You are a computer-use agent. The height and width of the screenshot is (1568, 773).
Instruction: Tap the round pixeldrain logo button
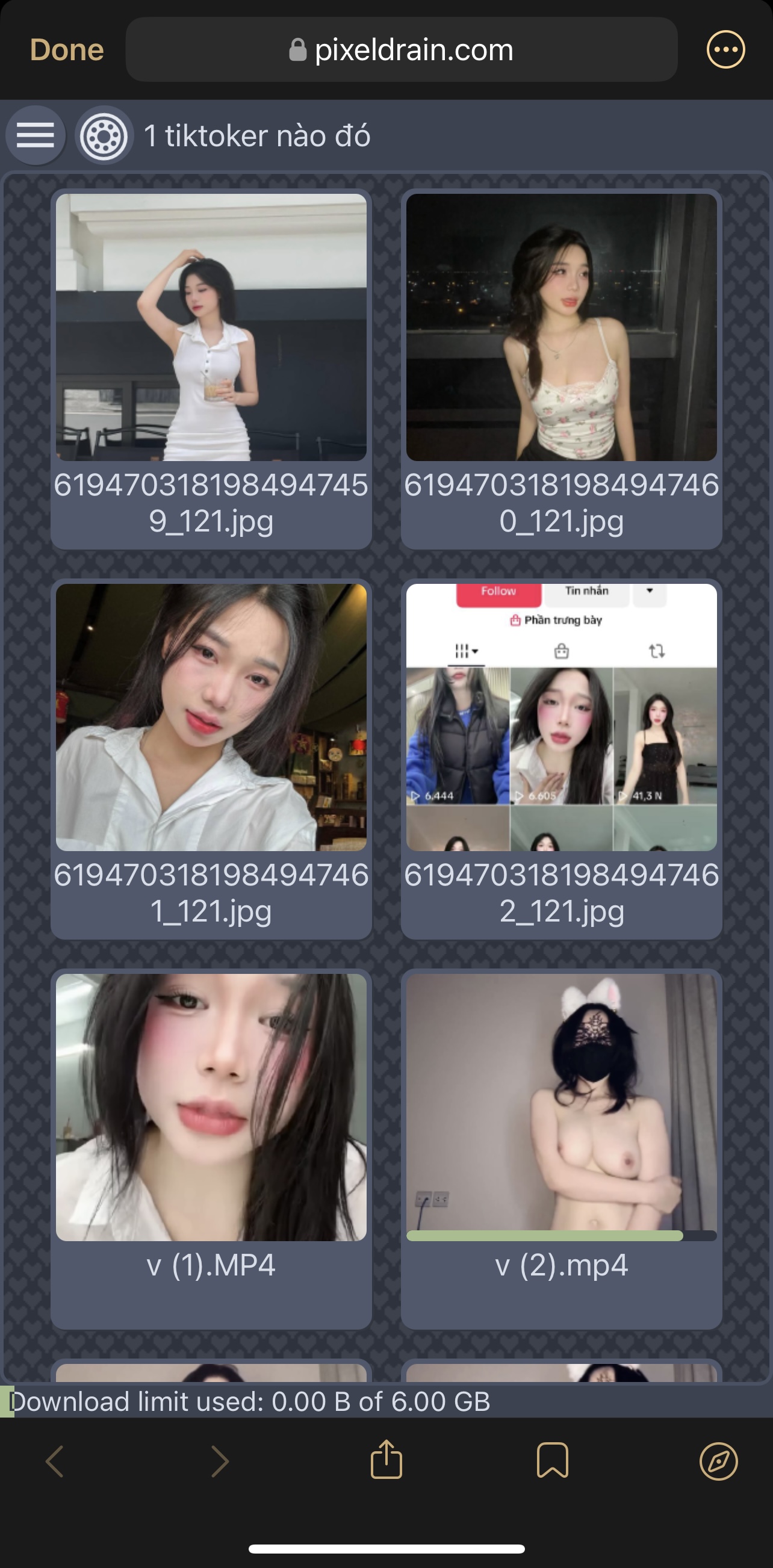(104, 135)
